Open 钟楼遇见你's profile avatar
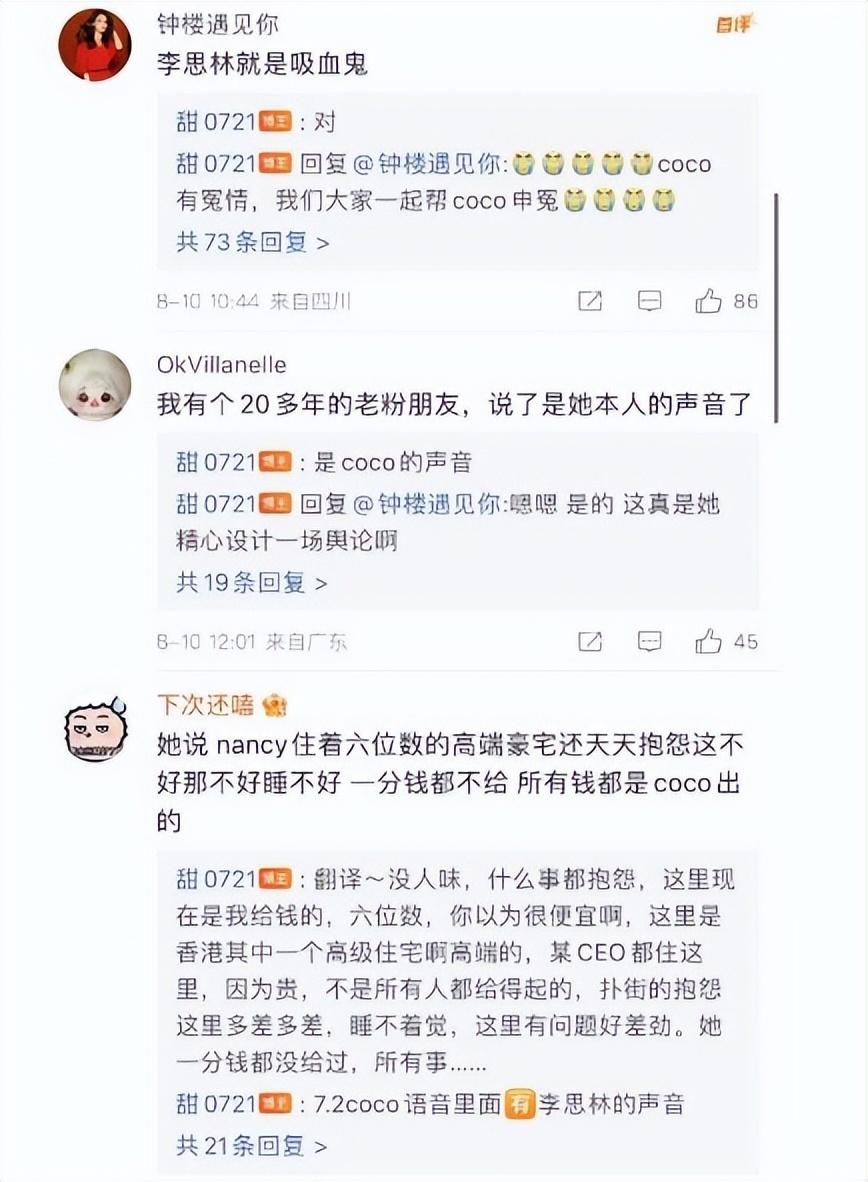 pos(95,46)
